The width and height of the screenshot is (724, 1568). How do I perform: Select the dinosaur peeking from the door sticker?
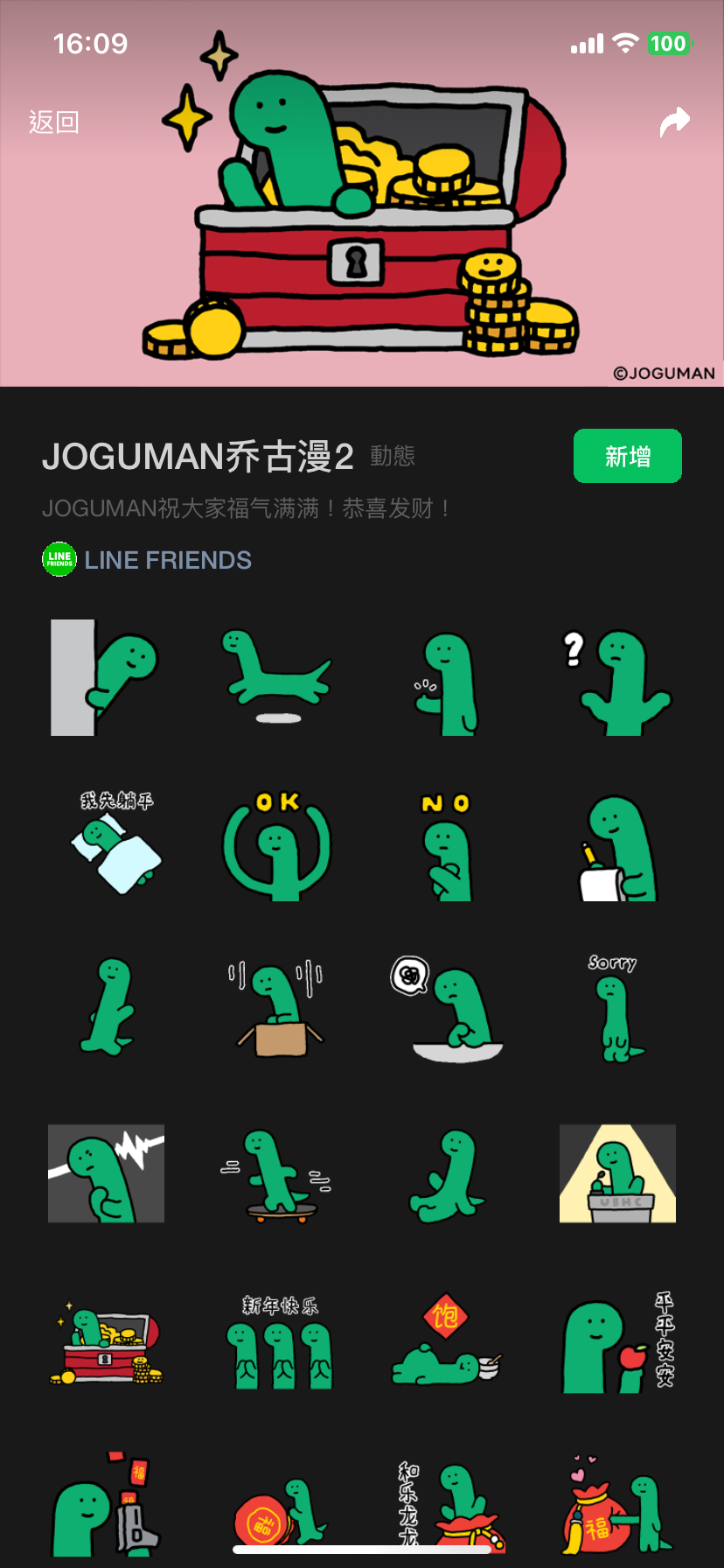pos(106,676)
